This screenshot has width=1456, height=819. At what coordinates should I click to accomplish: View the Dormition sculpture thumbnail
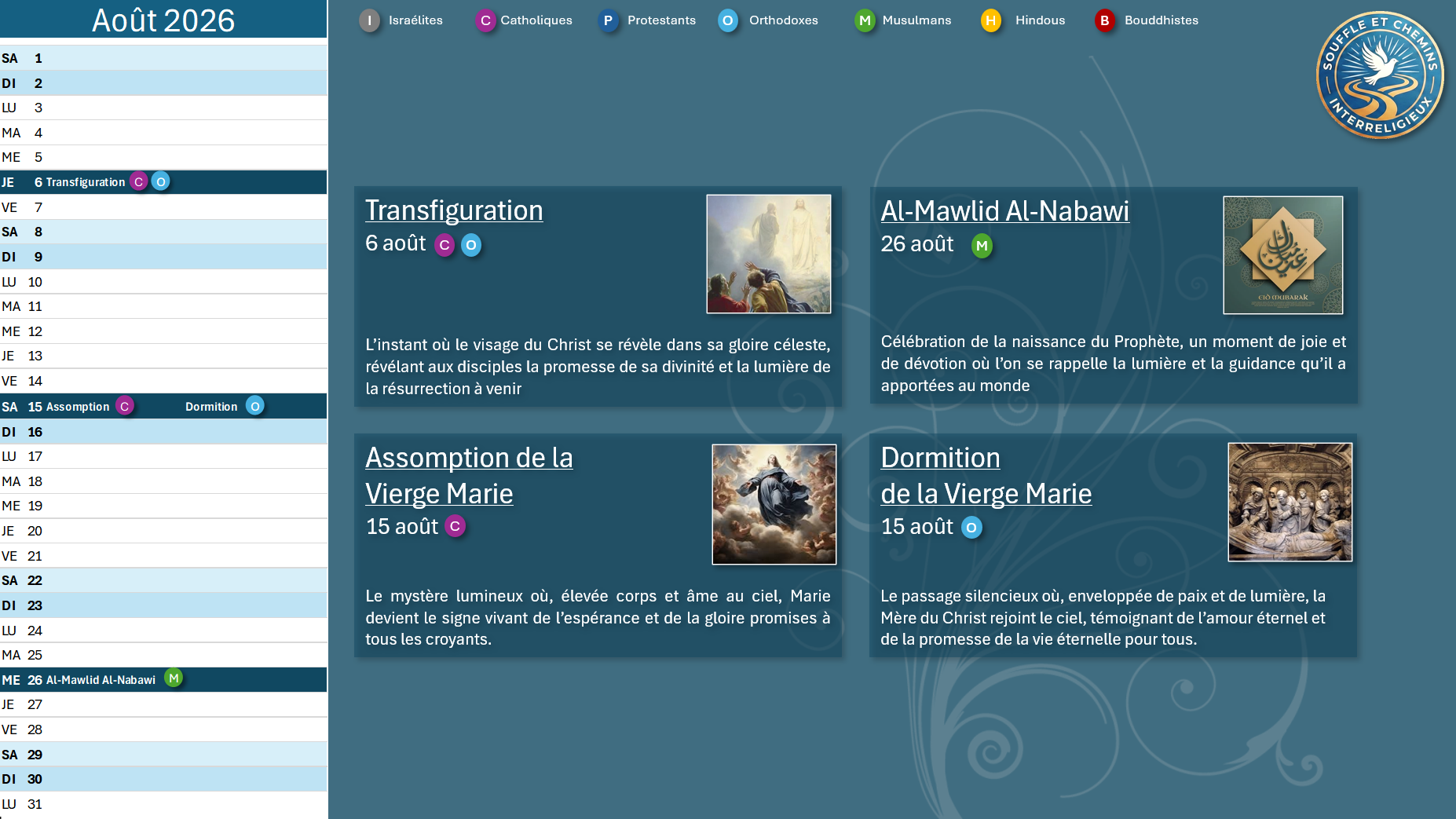[1290, 503]
